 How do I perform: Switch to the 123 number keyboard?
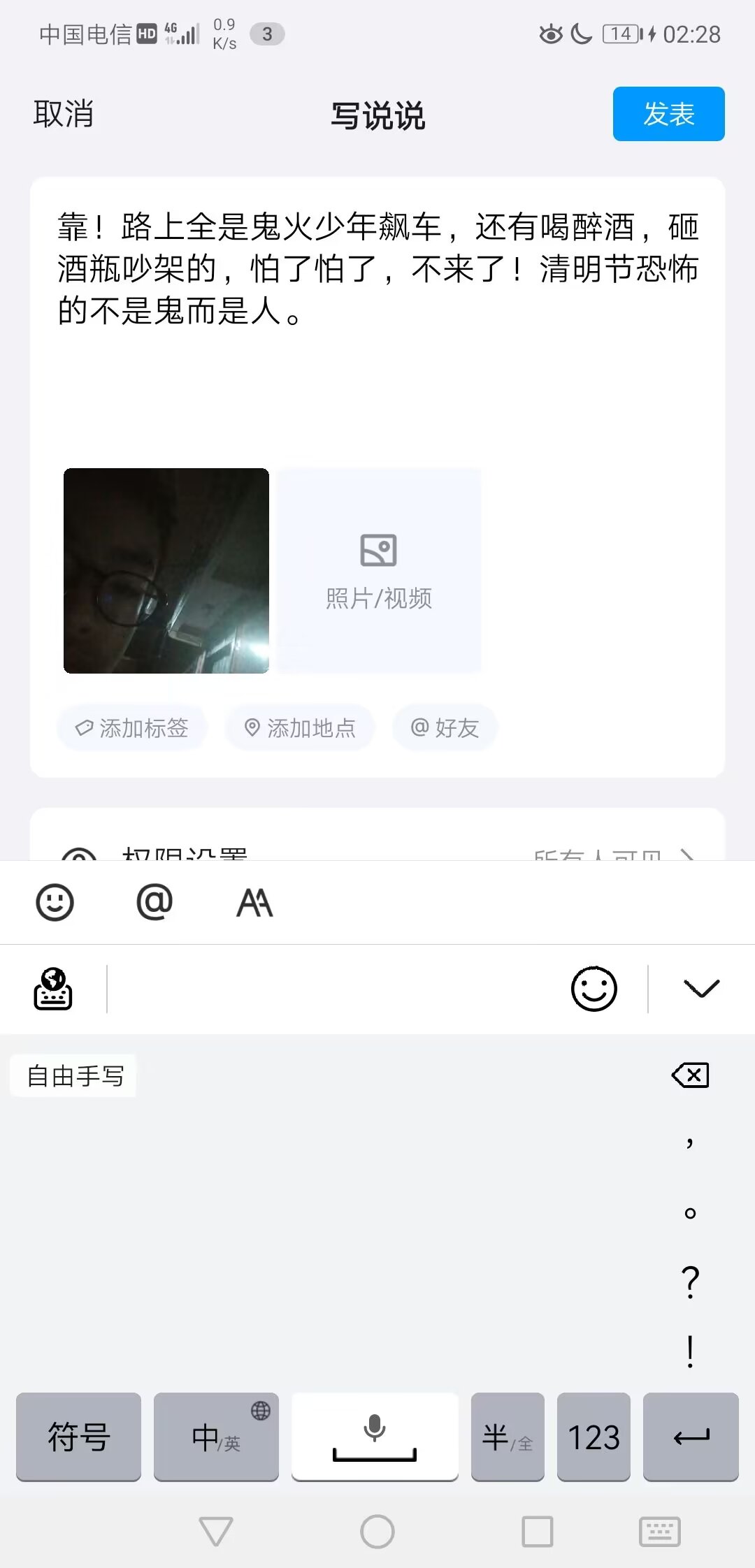[594, 1437]
